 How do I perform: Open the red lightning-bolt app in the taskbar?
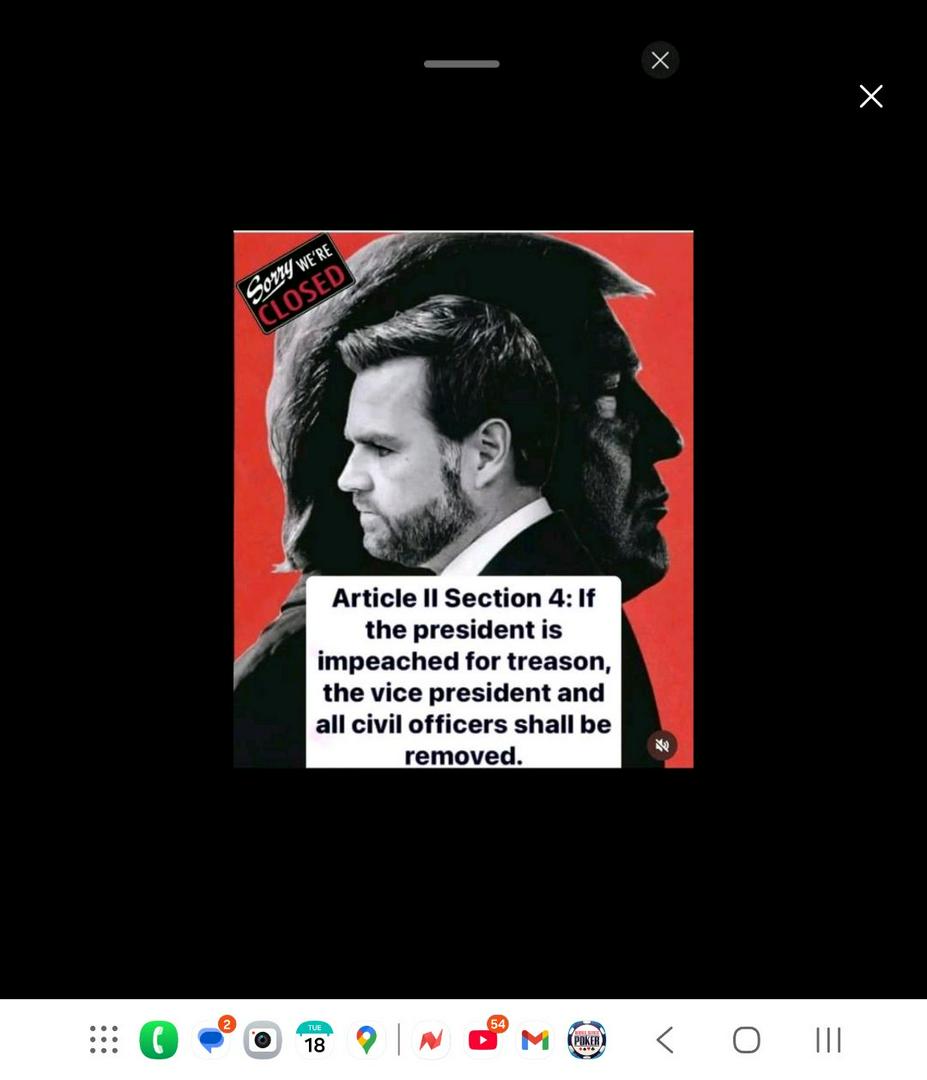pyautogui.click(x=431, y=1040)
